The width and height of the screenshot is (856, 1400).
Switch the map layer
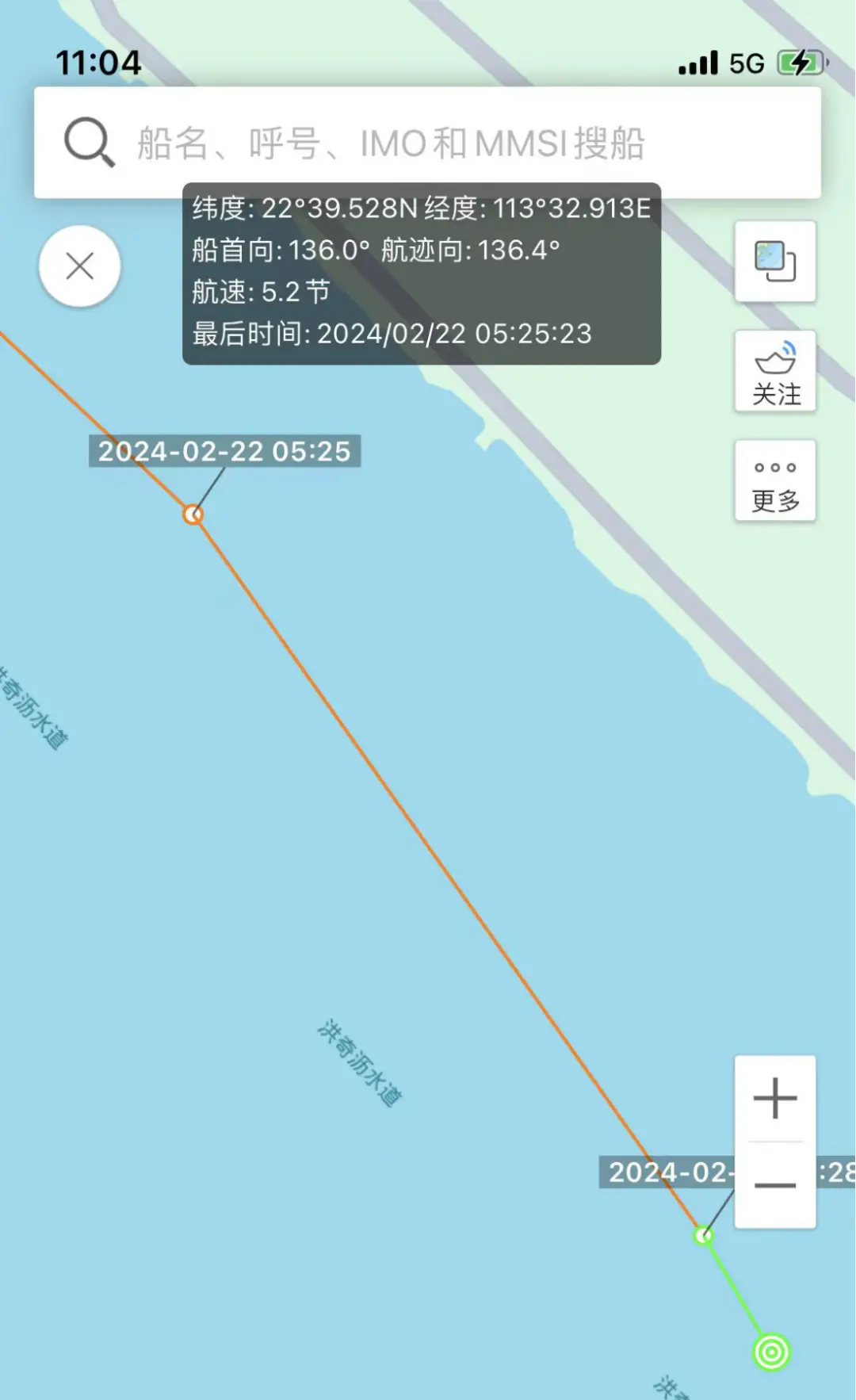click(x=775, y=262)
